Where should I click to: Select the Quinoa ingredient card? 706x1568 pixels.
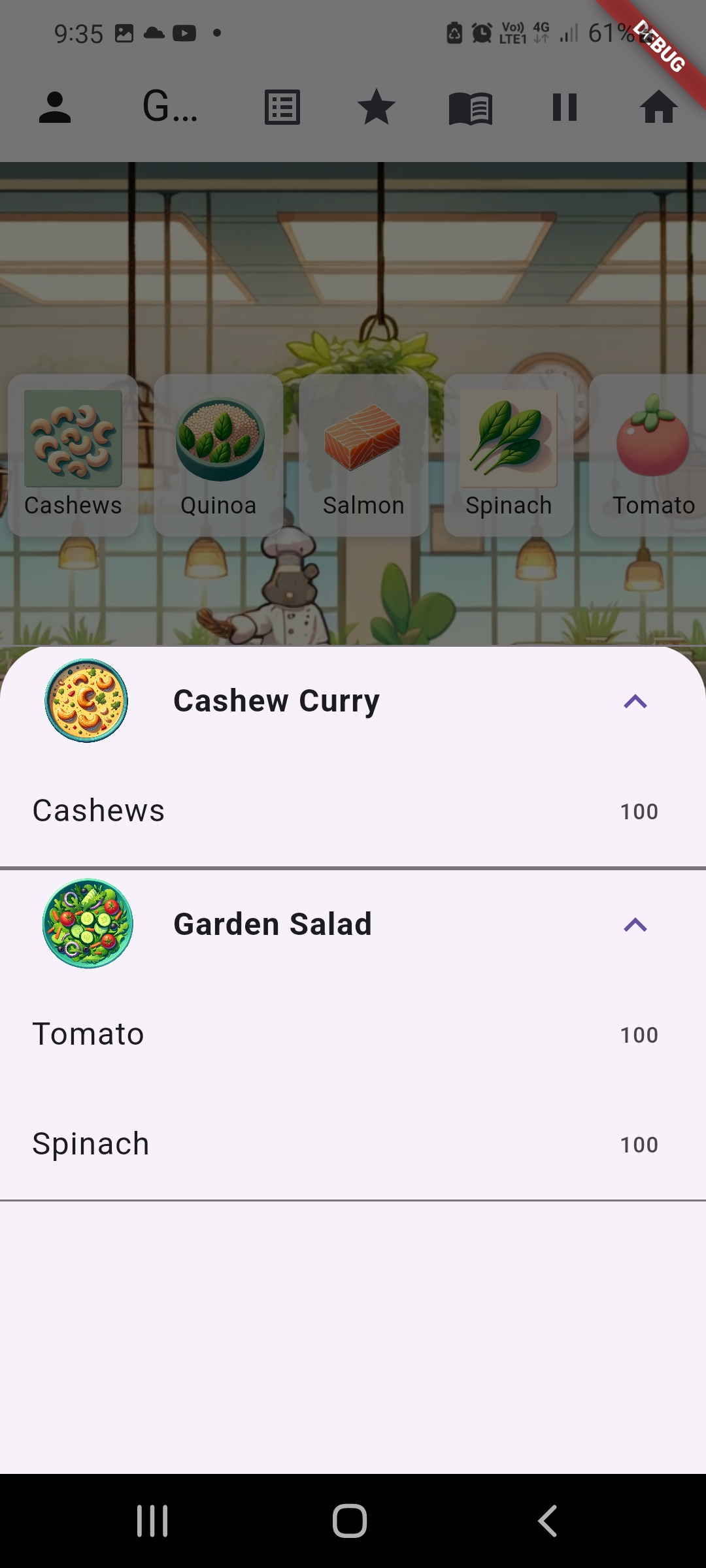218,455
